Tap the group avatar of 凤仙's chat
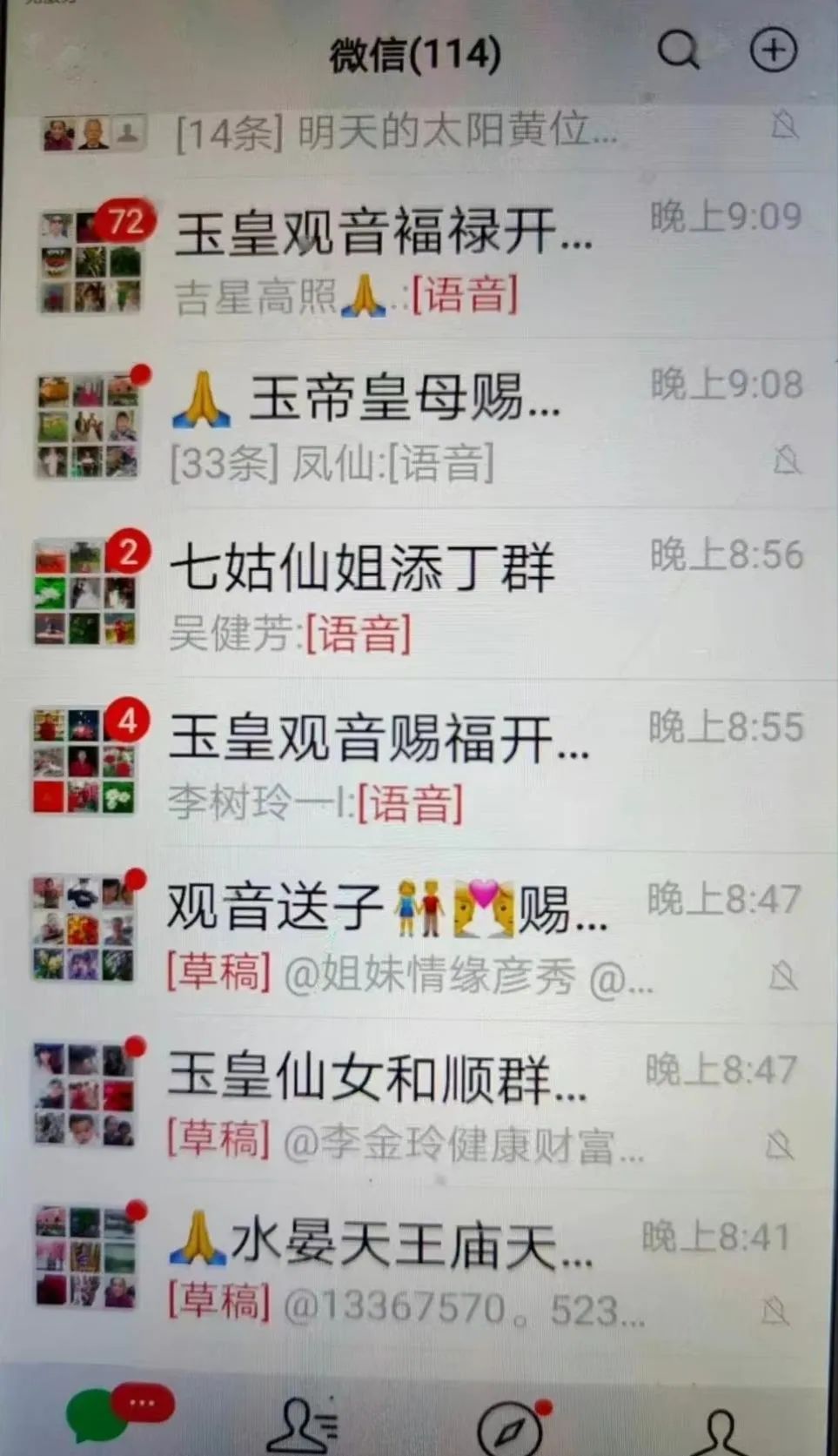Viewport: 838px width, 1456px height. tap(86, 428)
